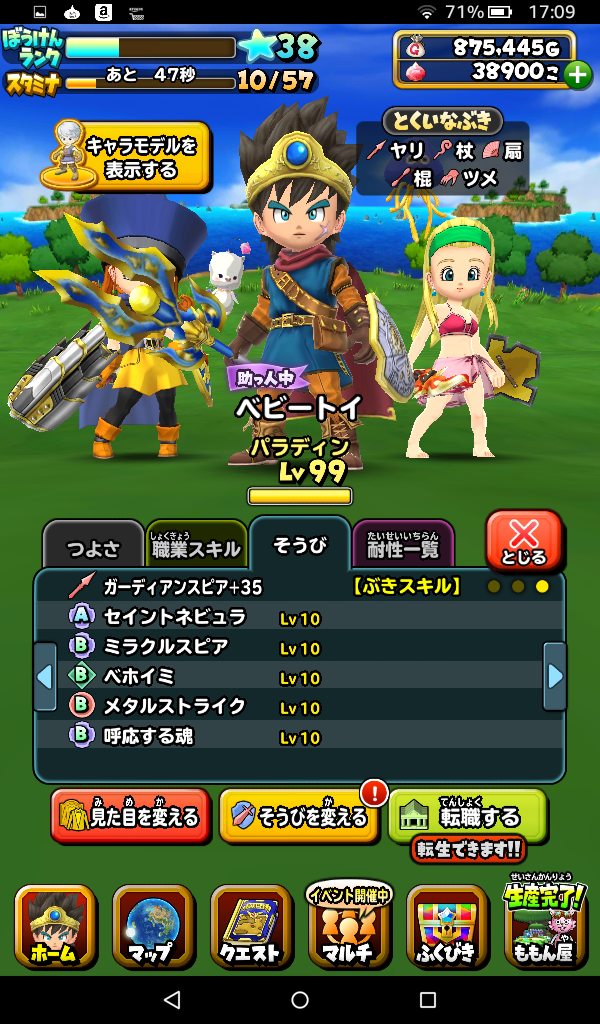The width and height of the screenshot is (600, 1024).
Task: Close the panel with とじる
Action: [523, 541]
